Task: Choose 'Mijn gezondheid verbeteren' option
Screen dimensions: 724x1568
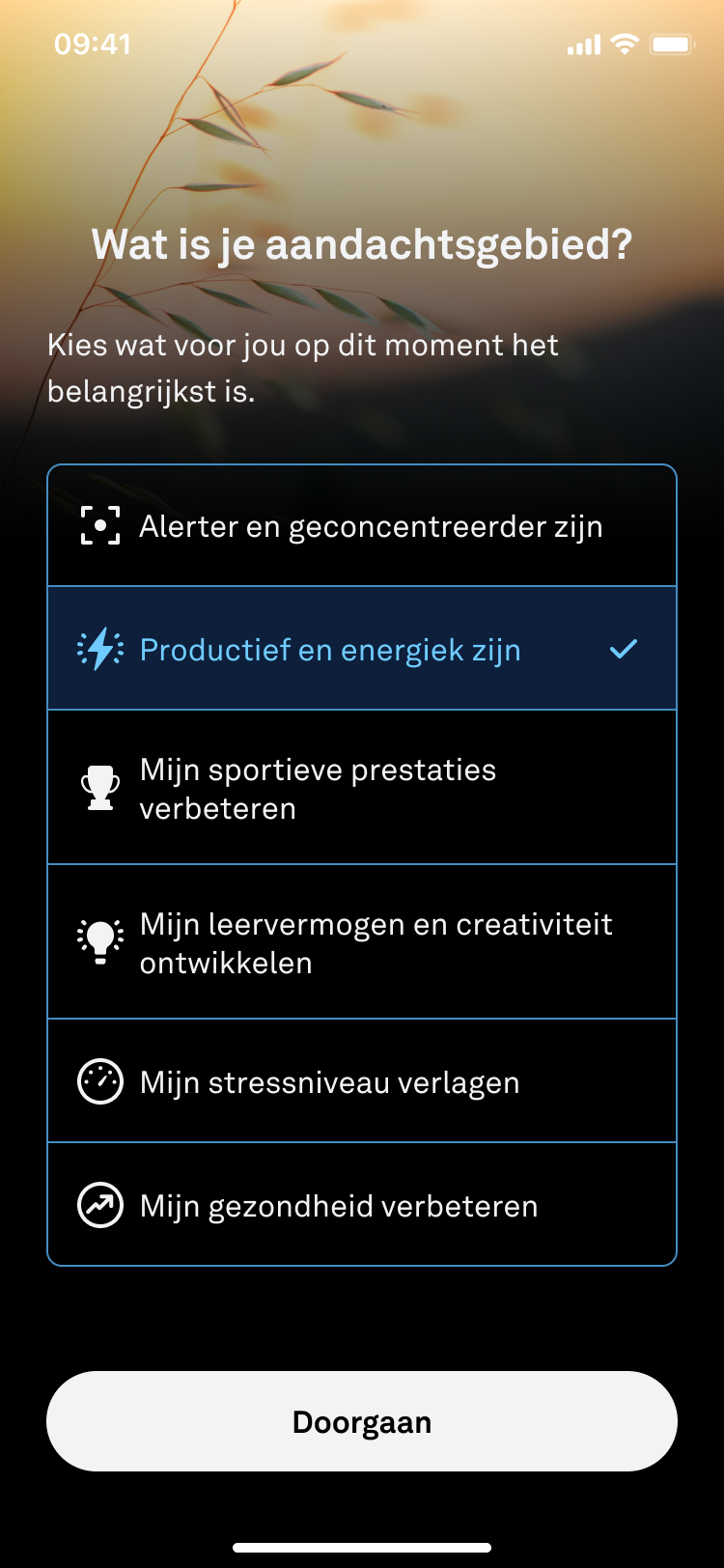Action: 362,1205
